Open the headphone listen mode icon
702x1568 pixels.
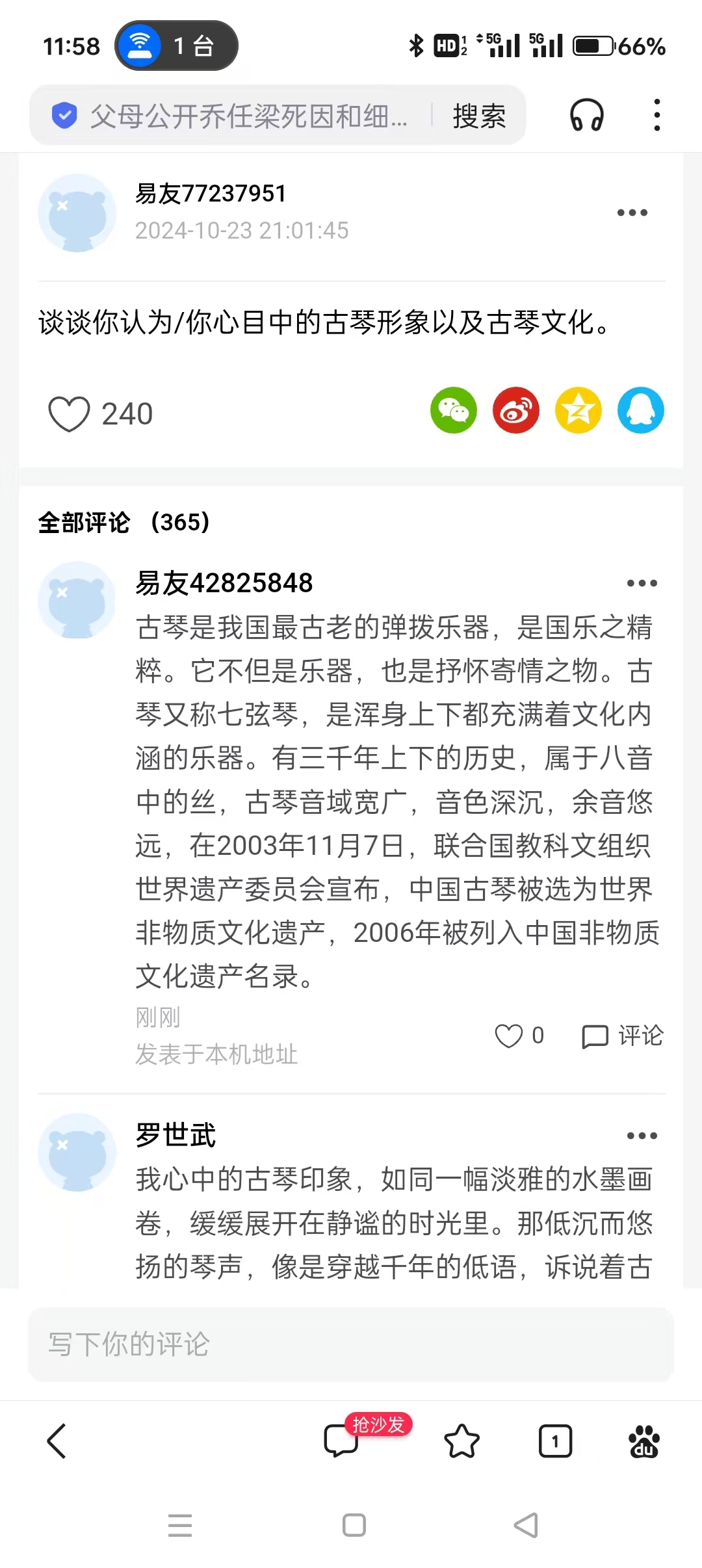point(586,116)
